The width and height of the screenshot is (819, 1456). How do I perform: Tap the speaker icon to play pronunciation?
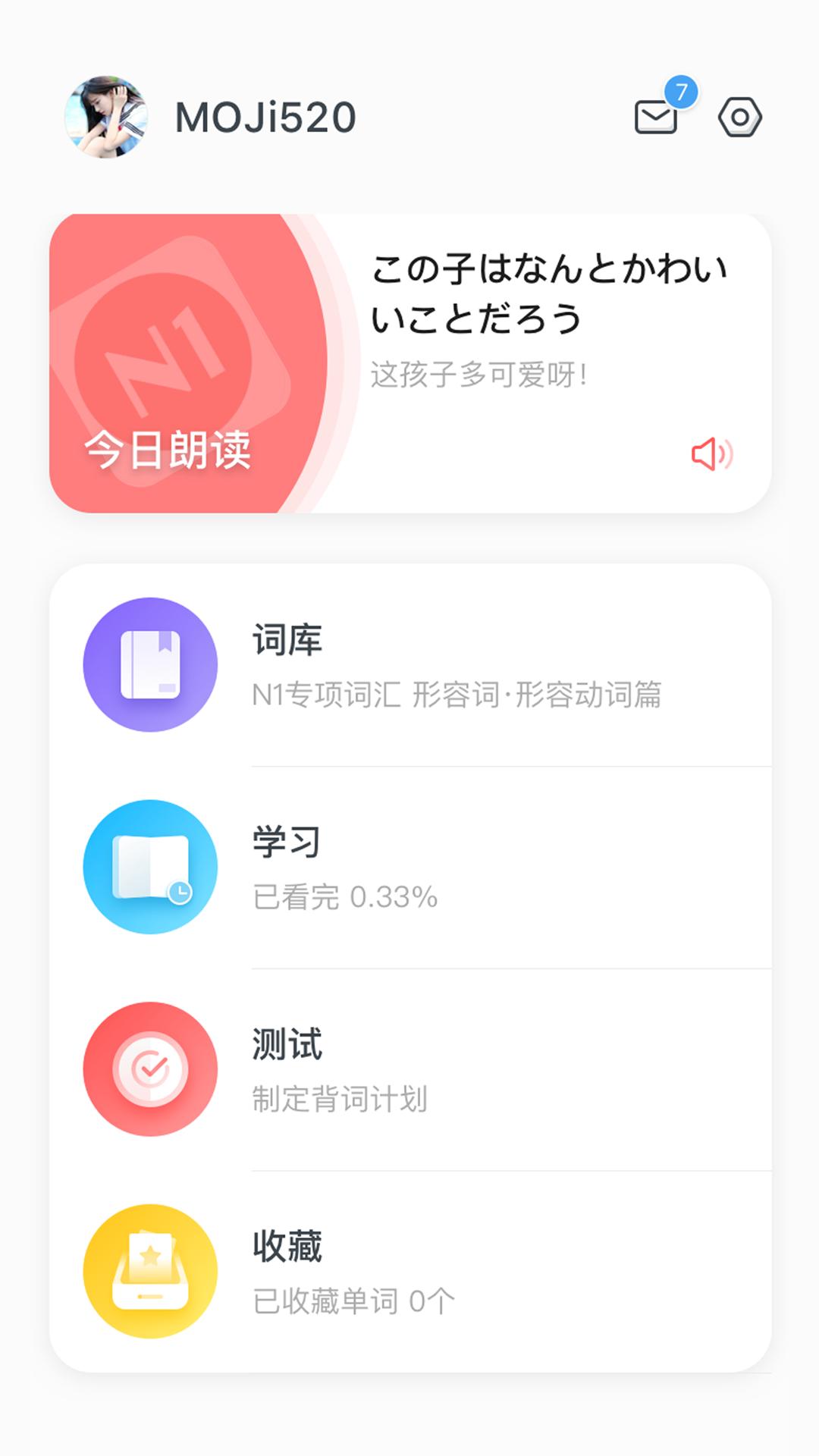(x=712, y=453)
